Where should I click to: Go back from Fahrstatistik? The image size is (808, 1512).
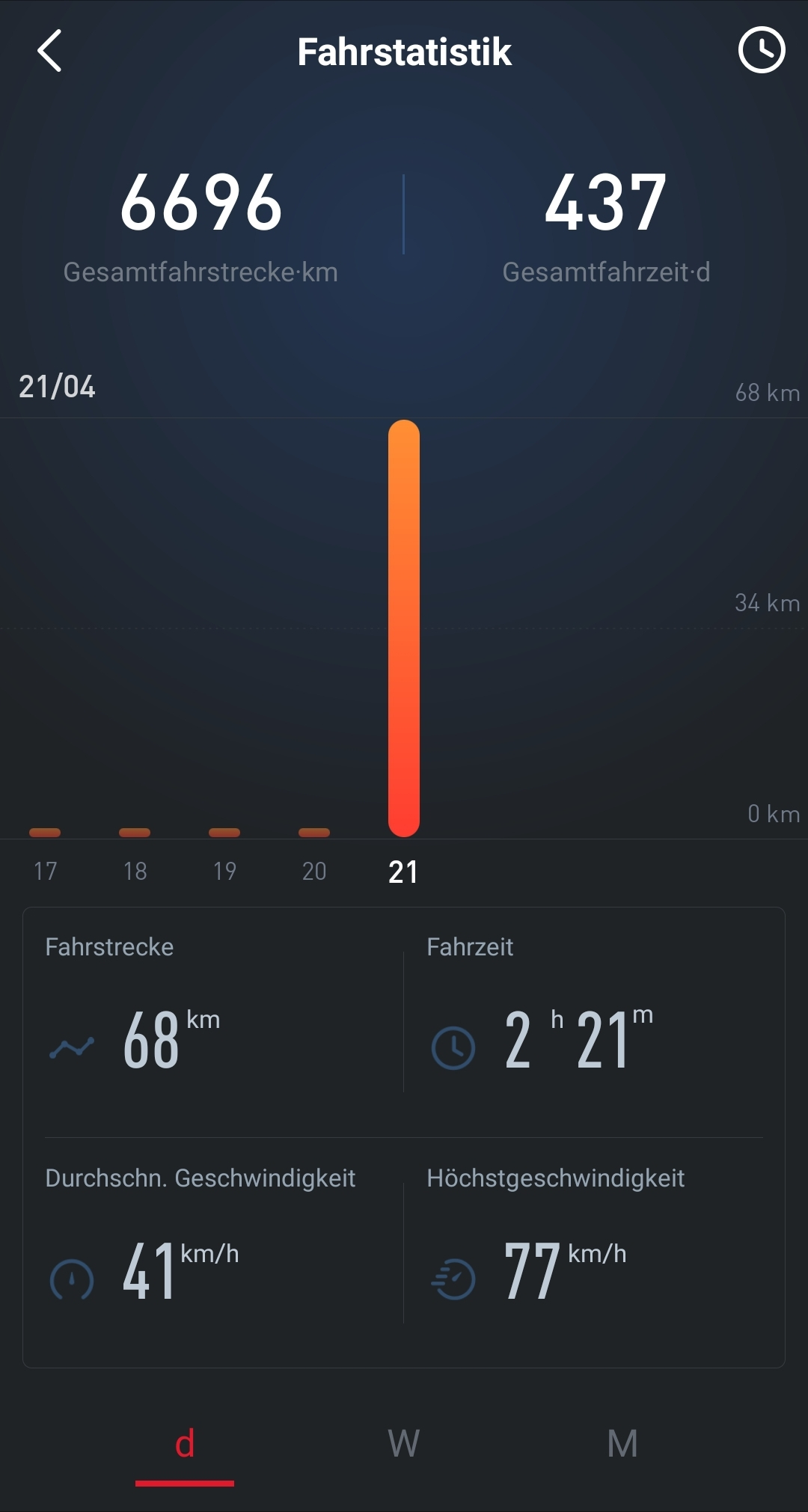click(x=49, y=51)
